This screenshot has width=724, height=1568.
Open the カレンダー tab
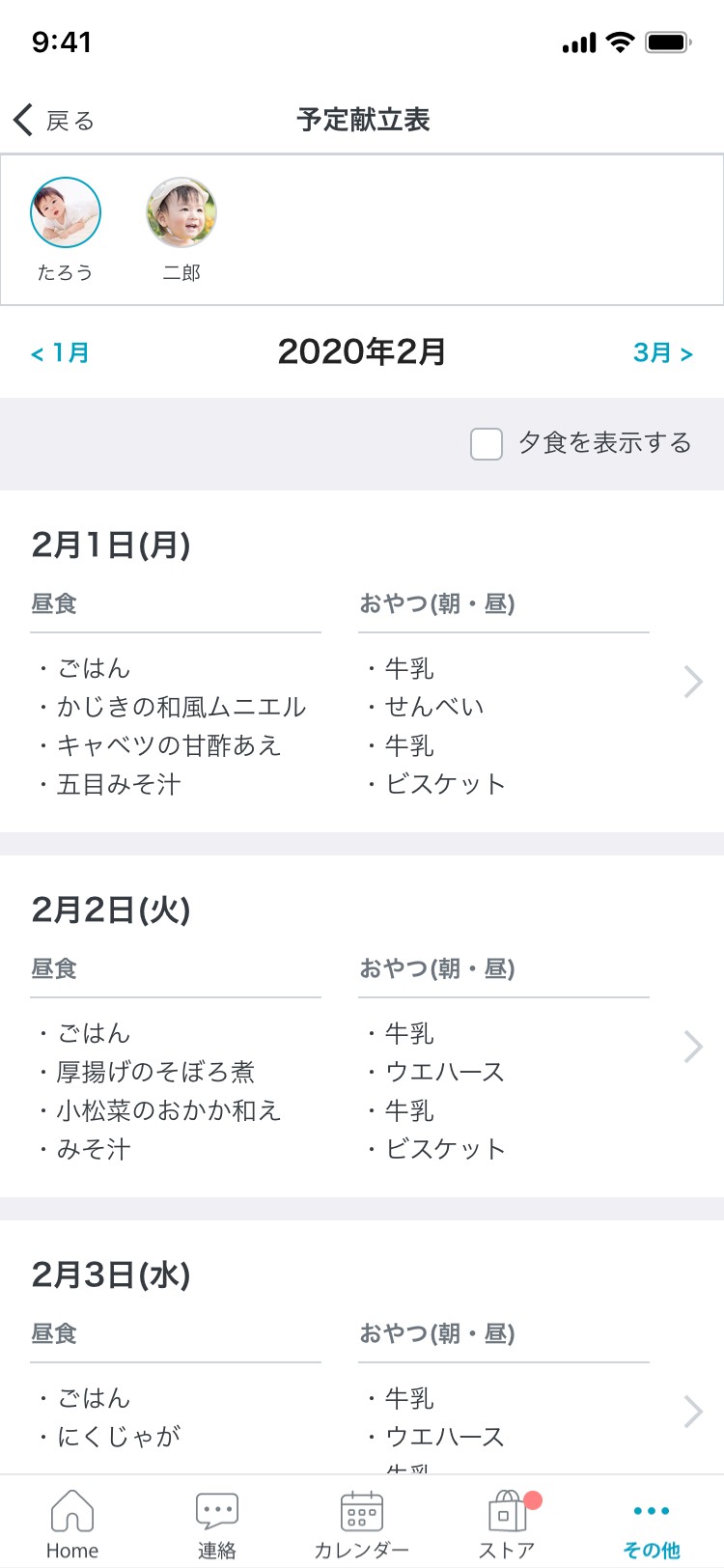point(362,1524)
